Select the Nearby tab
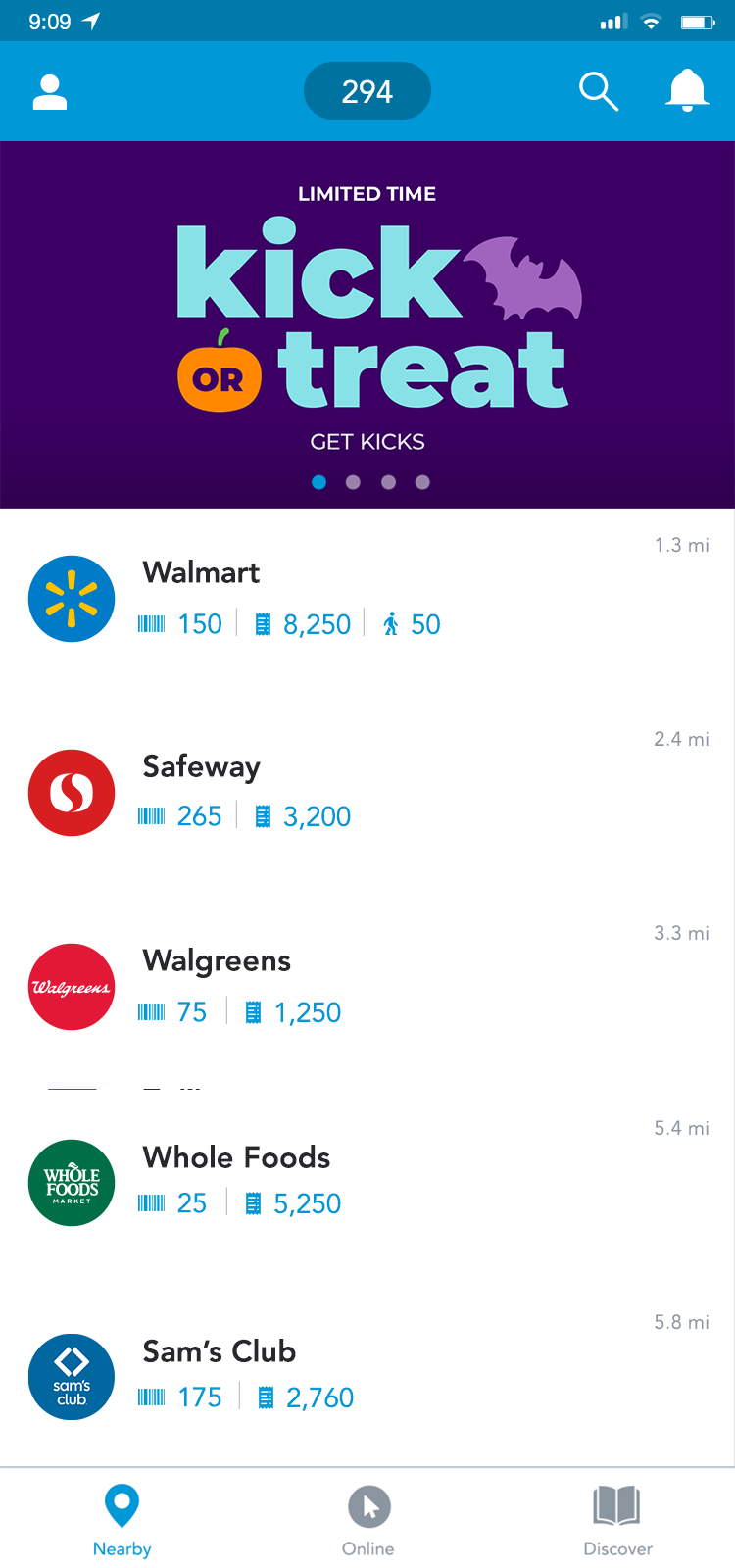This screenshot has width=735, height=1568. point(122,1520)
